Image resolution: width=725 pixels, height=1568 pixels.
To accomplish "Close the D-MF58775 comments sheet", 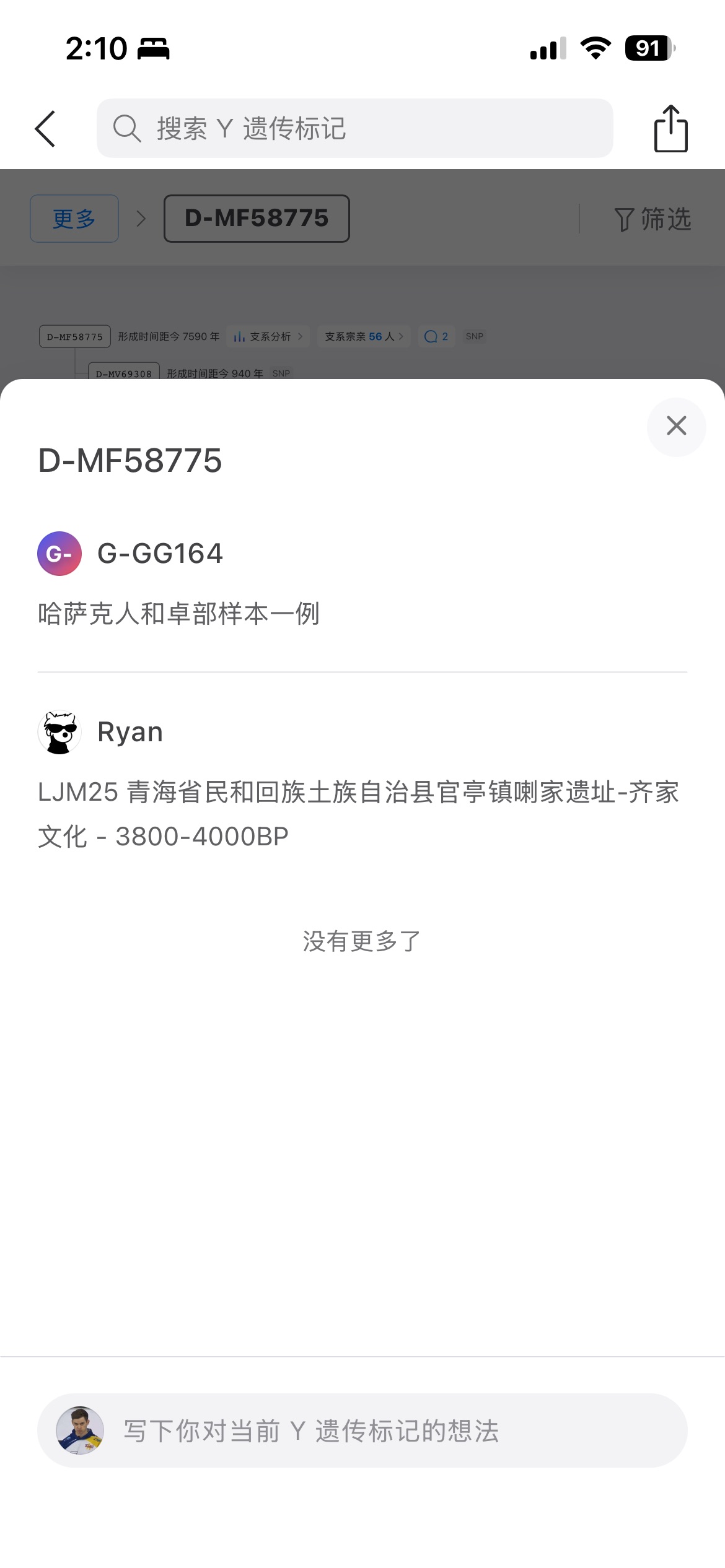I will [676, 426].
